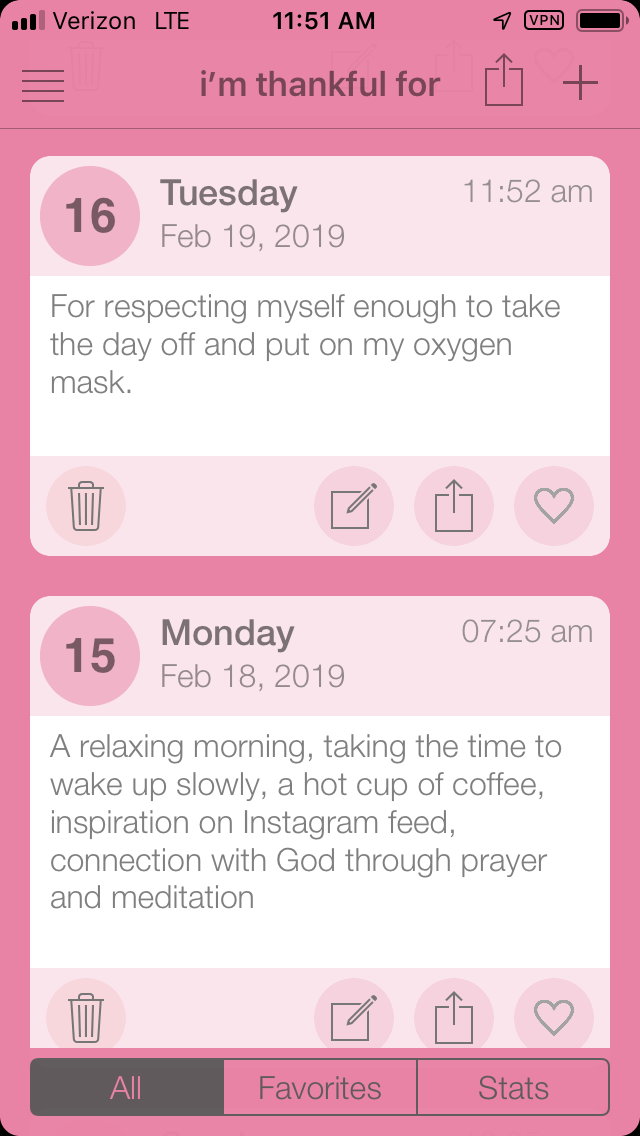
Task: Edit the Monday Feb 18 entry
Action: click(354, 1016)
